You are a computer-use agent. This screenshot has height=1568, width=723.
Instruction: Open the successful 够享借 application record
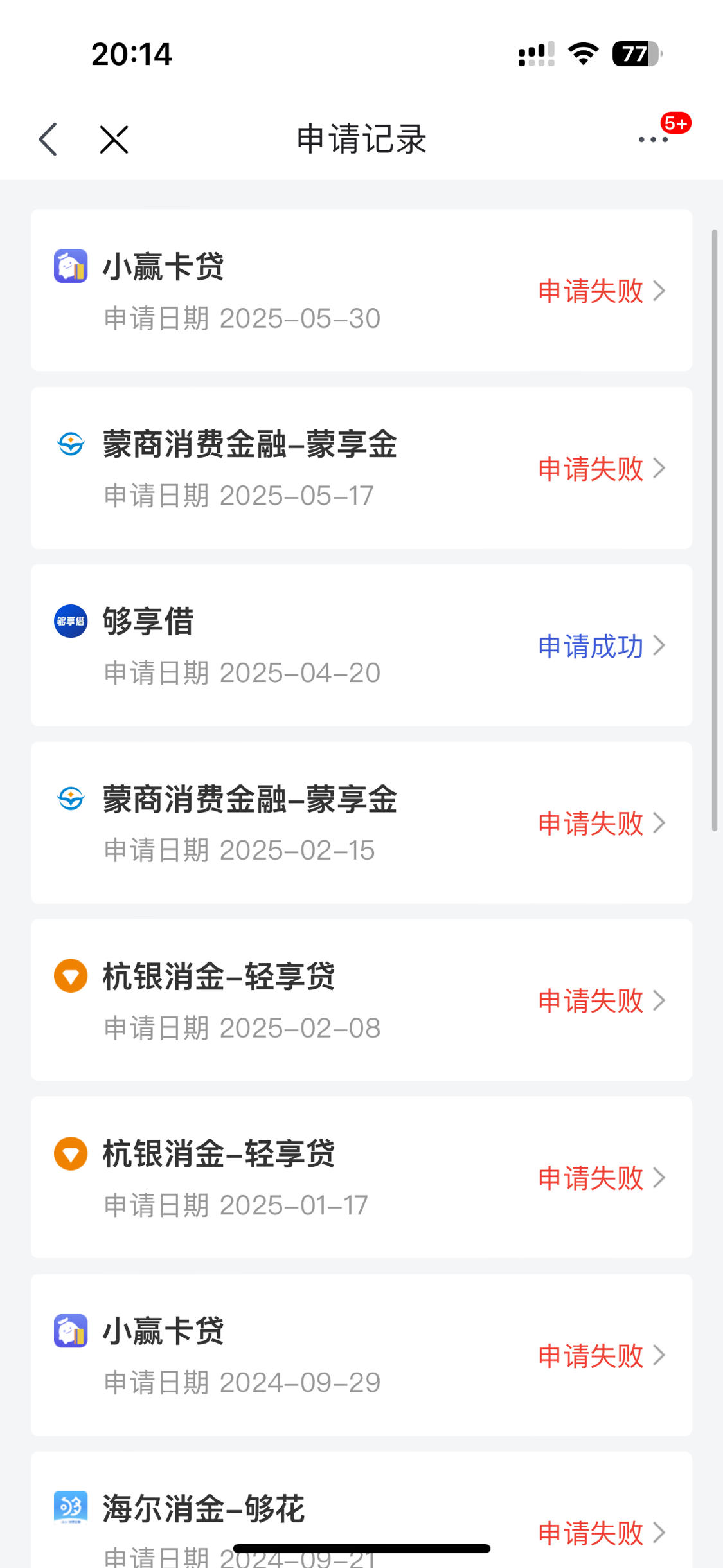(x=361, y=645)
